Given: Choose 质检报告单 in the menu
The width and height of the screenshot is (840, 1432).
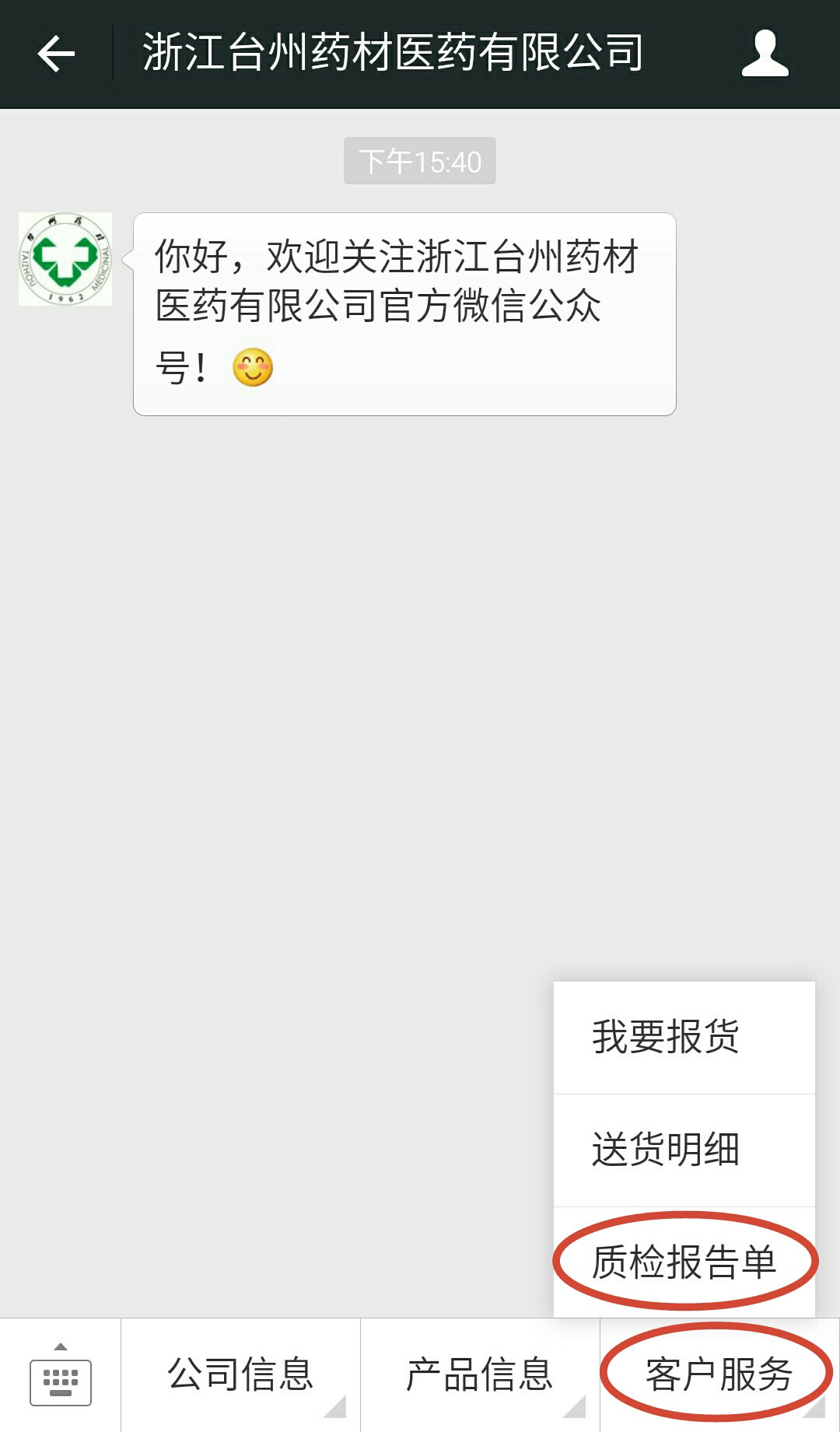Looking at the screenshot, I should tap(684, 1262).
